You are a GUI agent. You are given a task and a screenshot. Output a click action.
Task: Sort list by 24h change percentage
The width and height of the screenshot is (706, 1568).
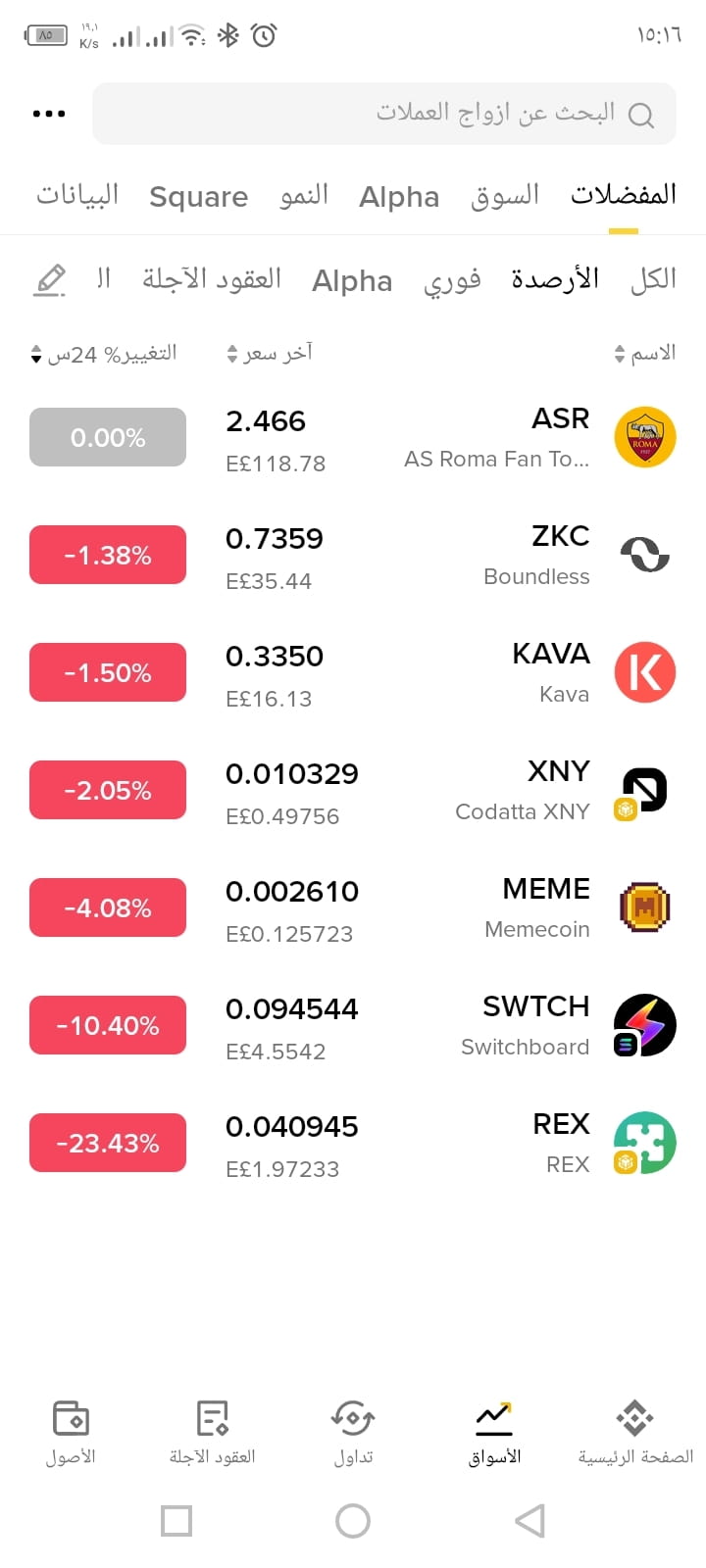(x=104, y=354)
